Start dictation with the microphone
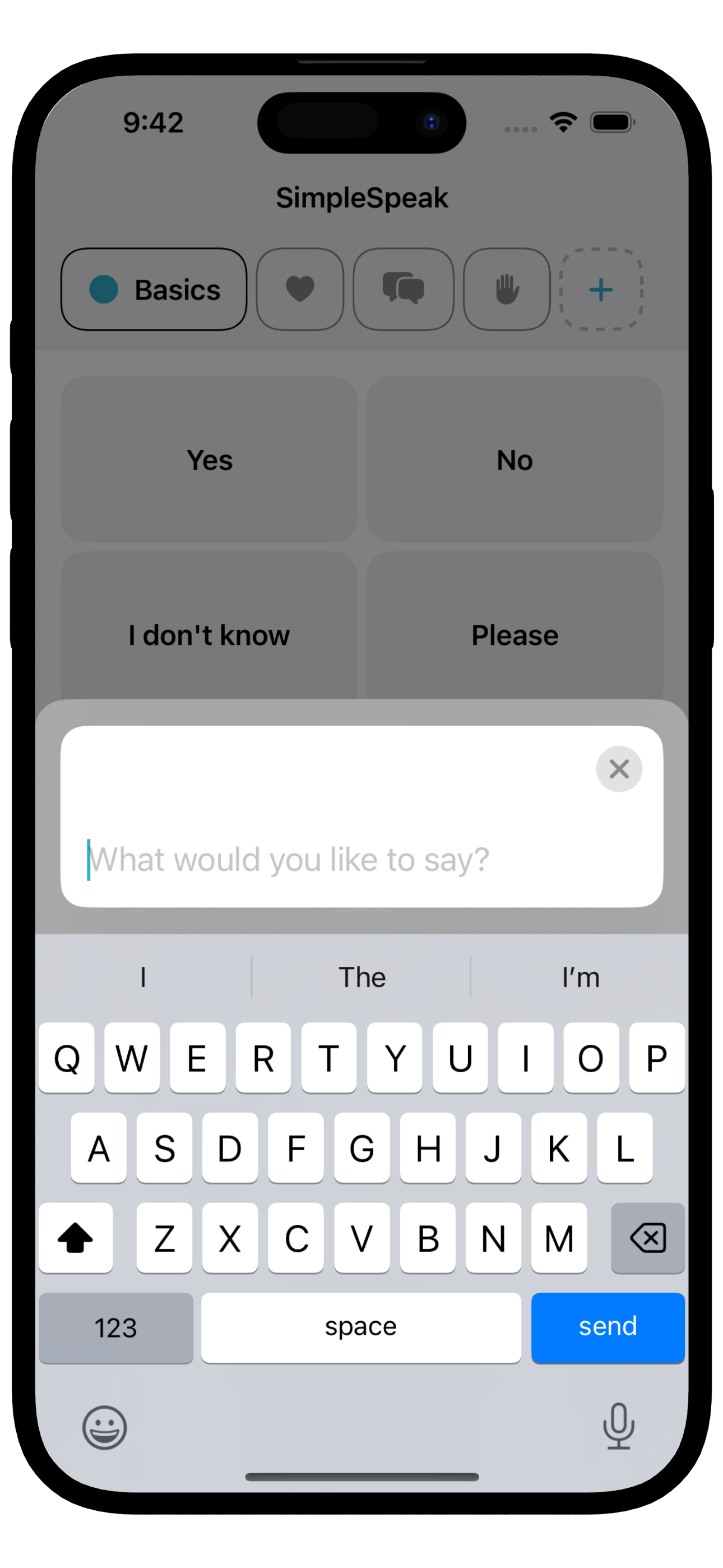 (618, 1426)
